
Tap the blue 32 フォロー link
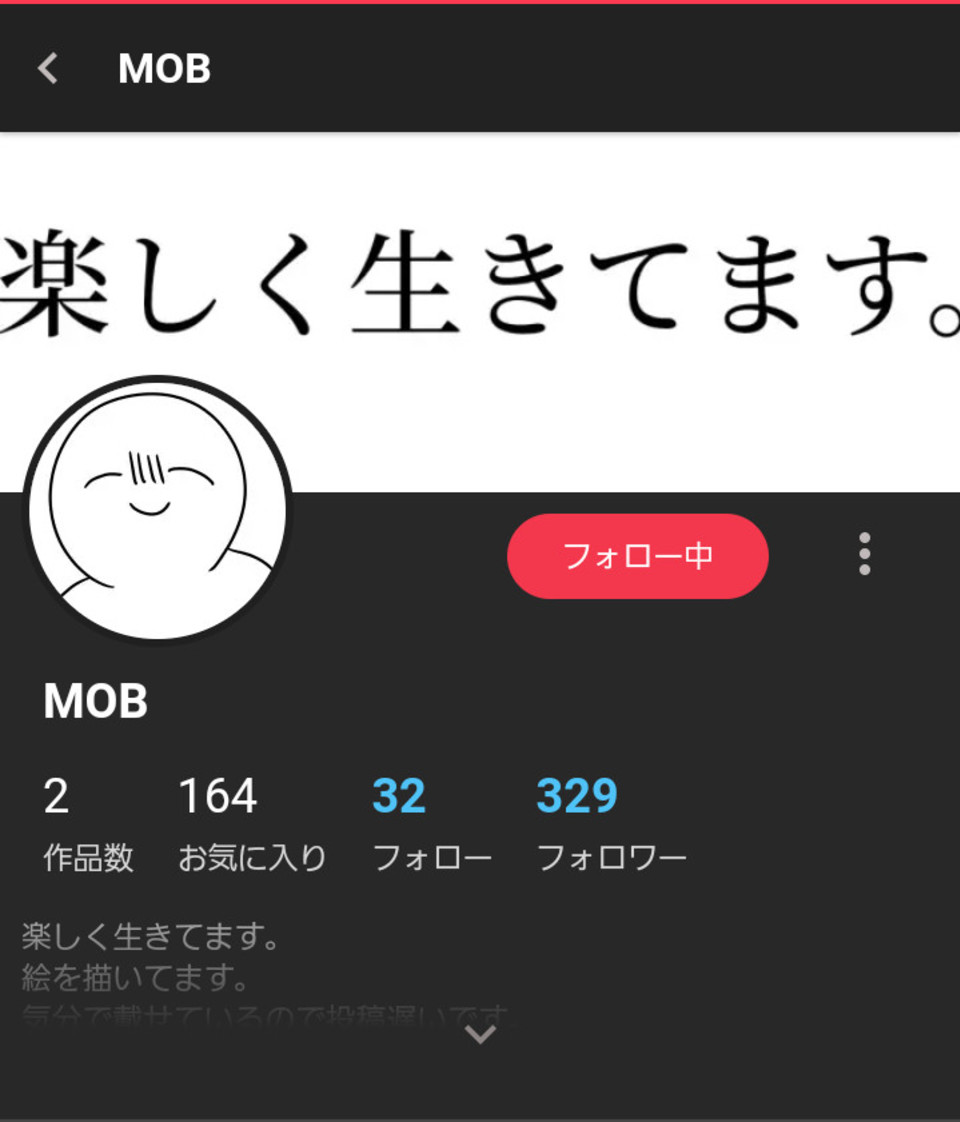pyautogui.click(x=399, y=793)
